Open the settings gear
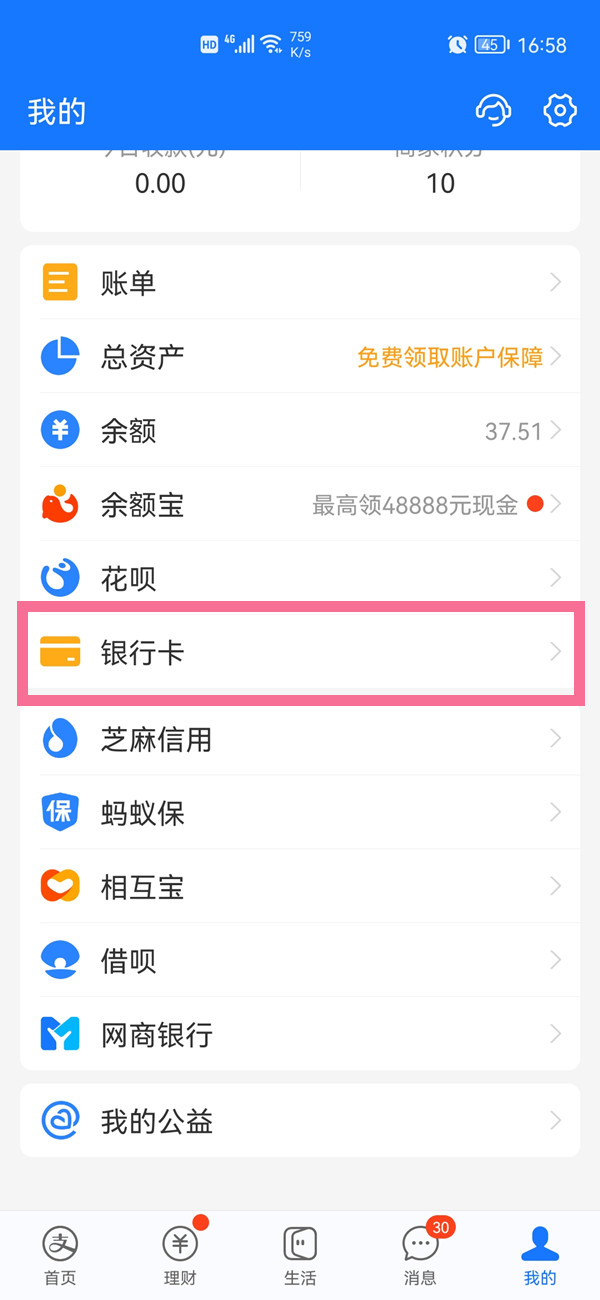This screenshot has height=1300, width=600. click(560, 110)
